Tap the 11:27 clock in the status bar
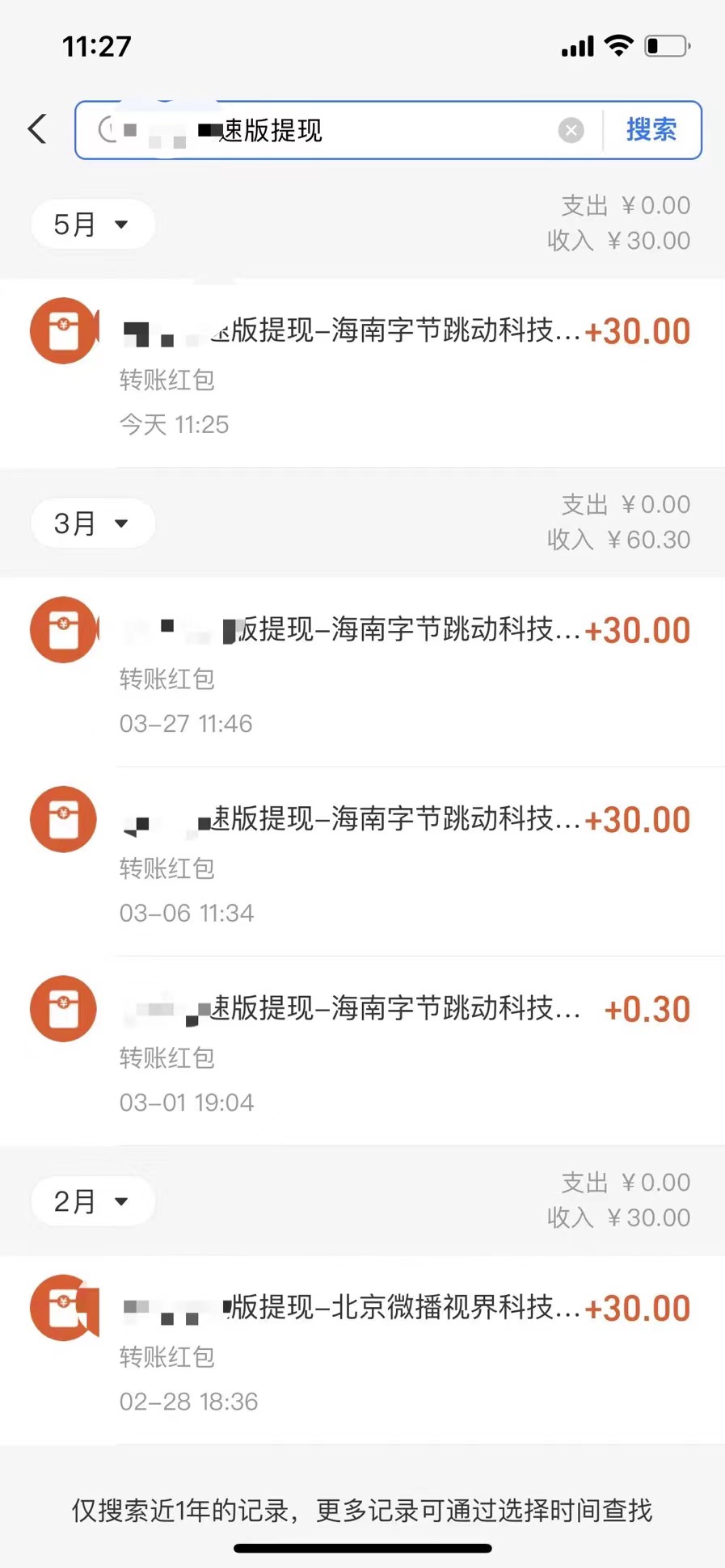This screenshot has width=725, height=1568. (97, 46)
